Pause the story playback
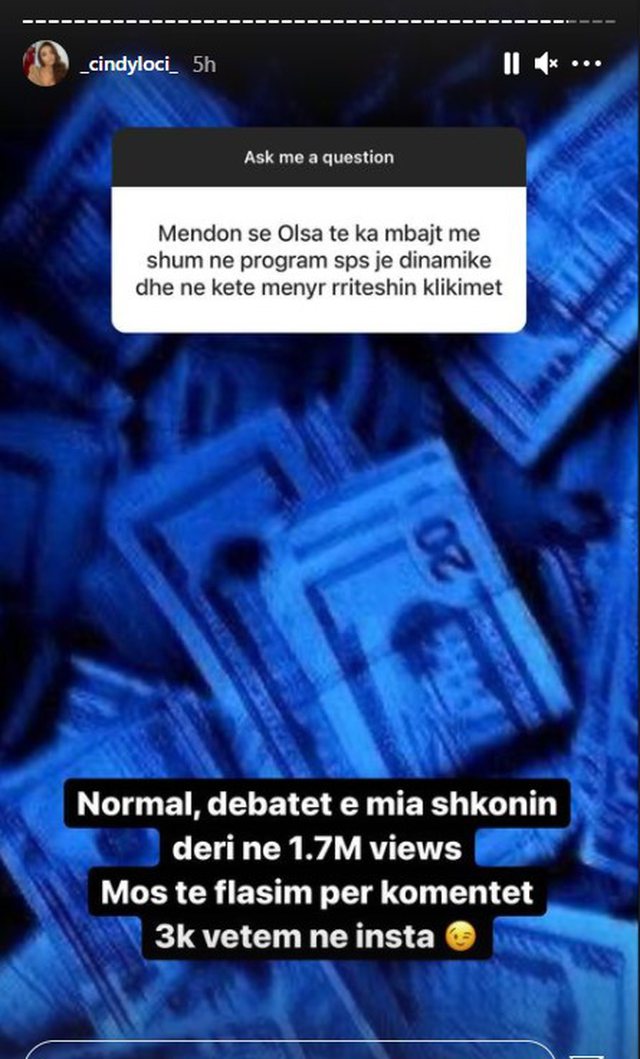640x1059 pixels. click(x=511, y=64)
